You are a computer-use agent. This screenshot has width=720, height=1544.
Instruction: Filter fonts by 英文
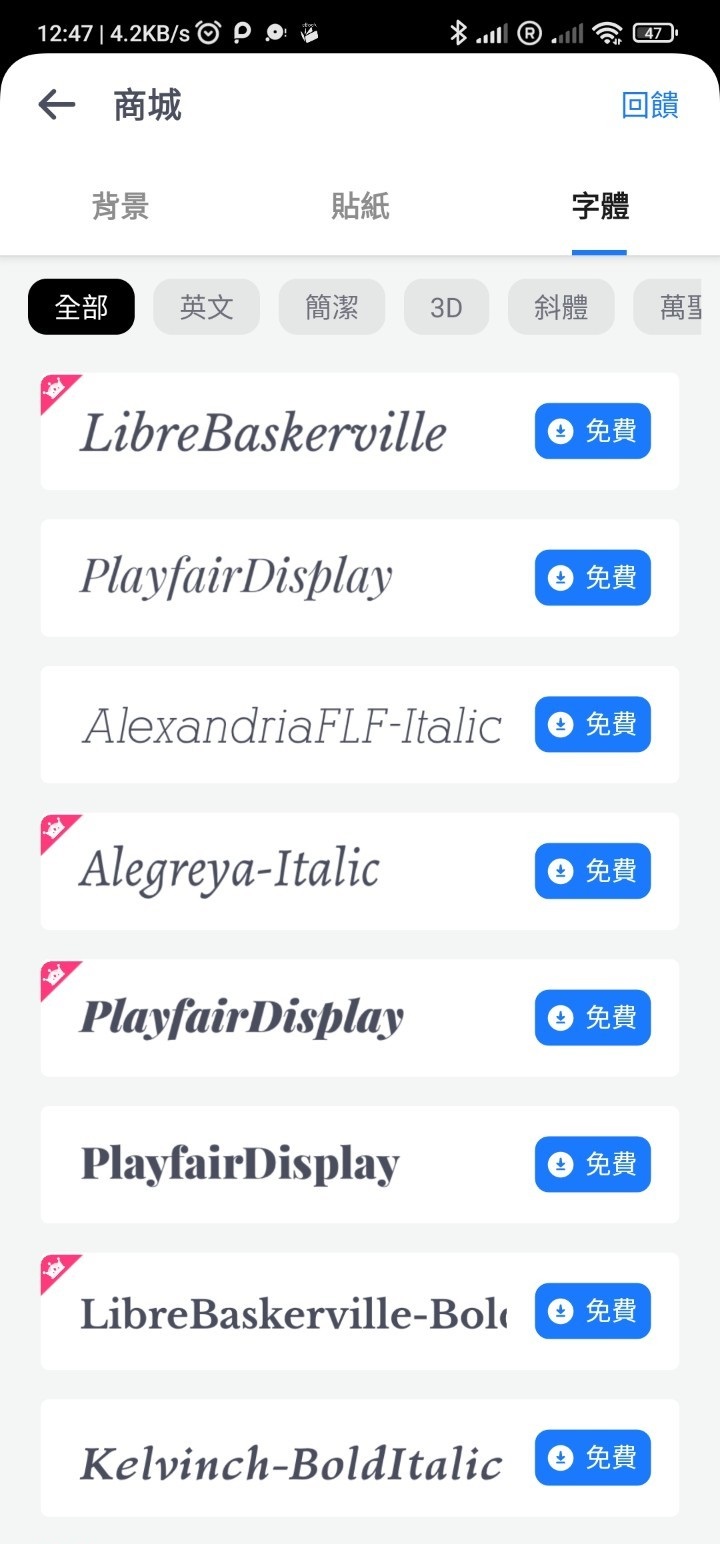point(207,307)
